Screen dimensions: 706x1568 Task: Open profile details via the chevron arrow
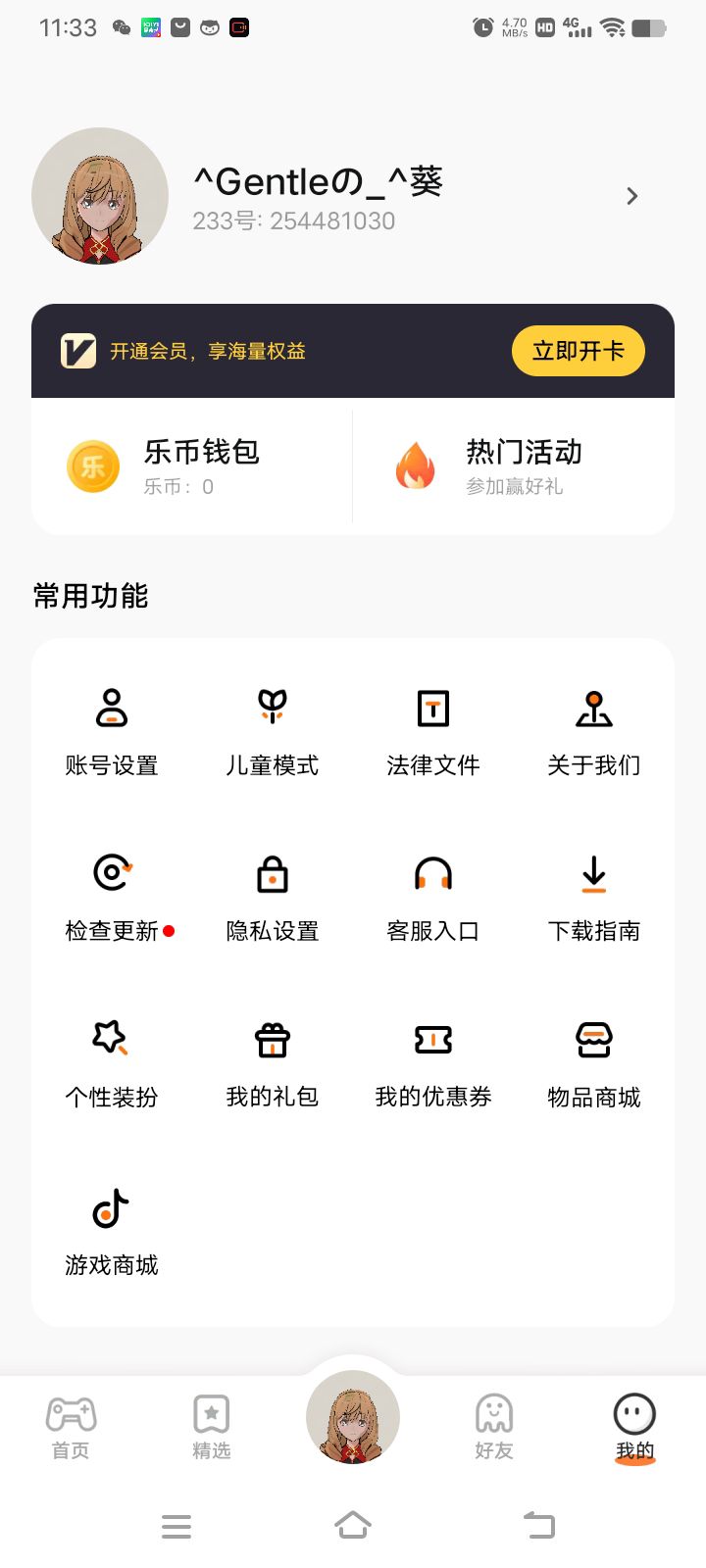632,197
